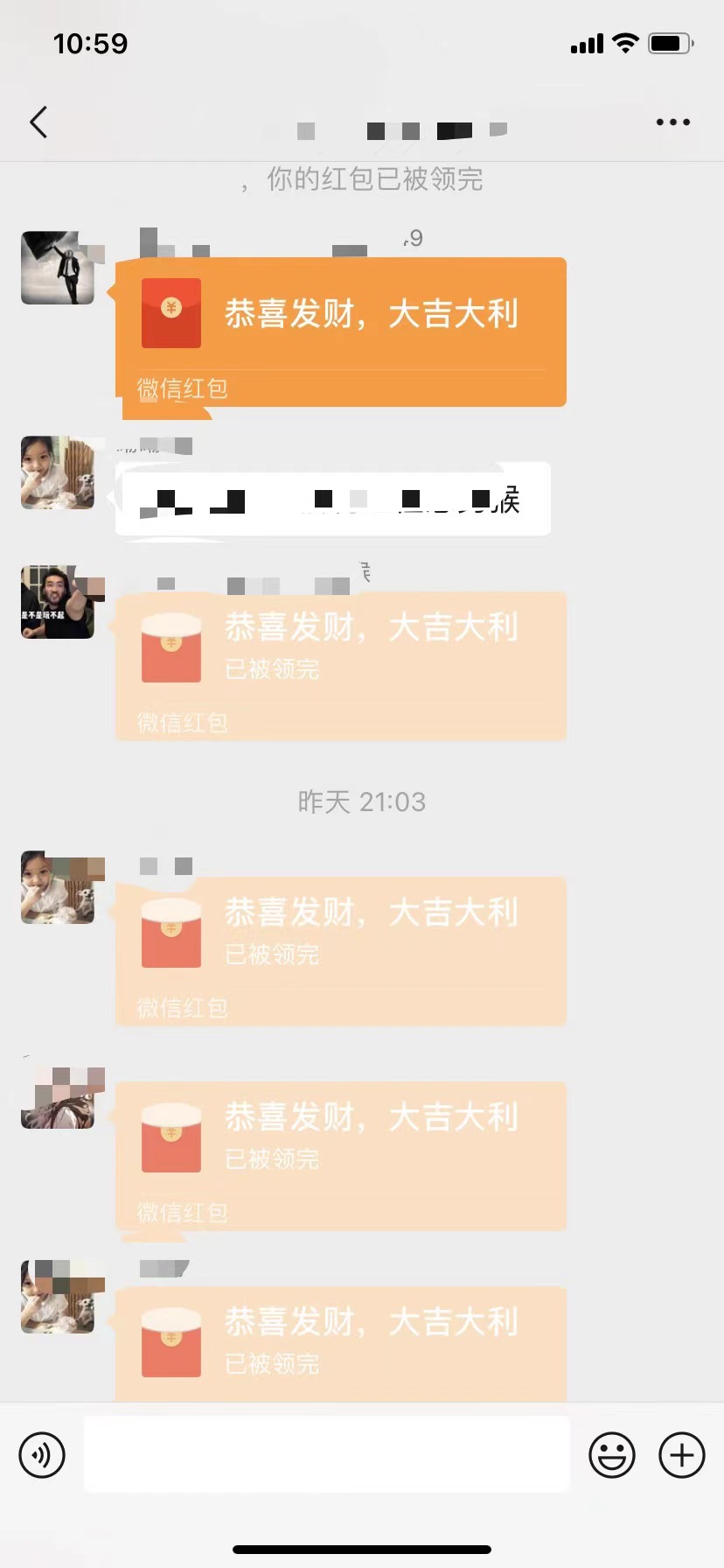
Task: View claimed red packet above 昨天 21:03
Action: (x=341, y=666)
